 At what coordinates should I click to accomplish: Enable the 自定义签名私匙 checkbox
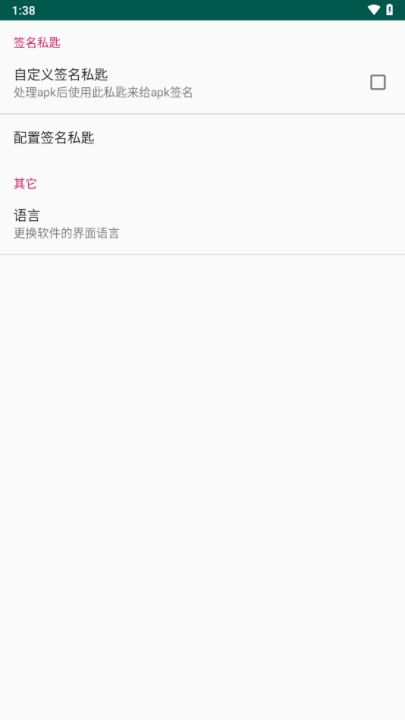pyautogui.click(x=377, y=83)
